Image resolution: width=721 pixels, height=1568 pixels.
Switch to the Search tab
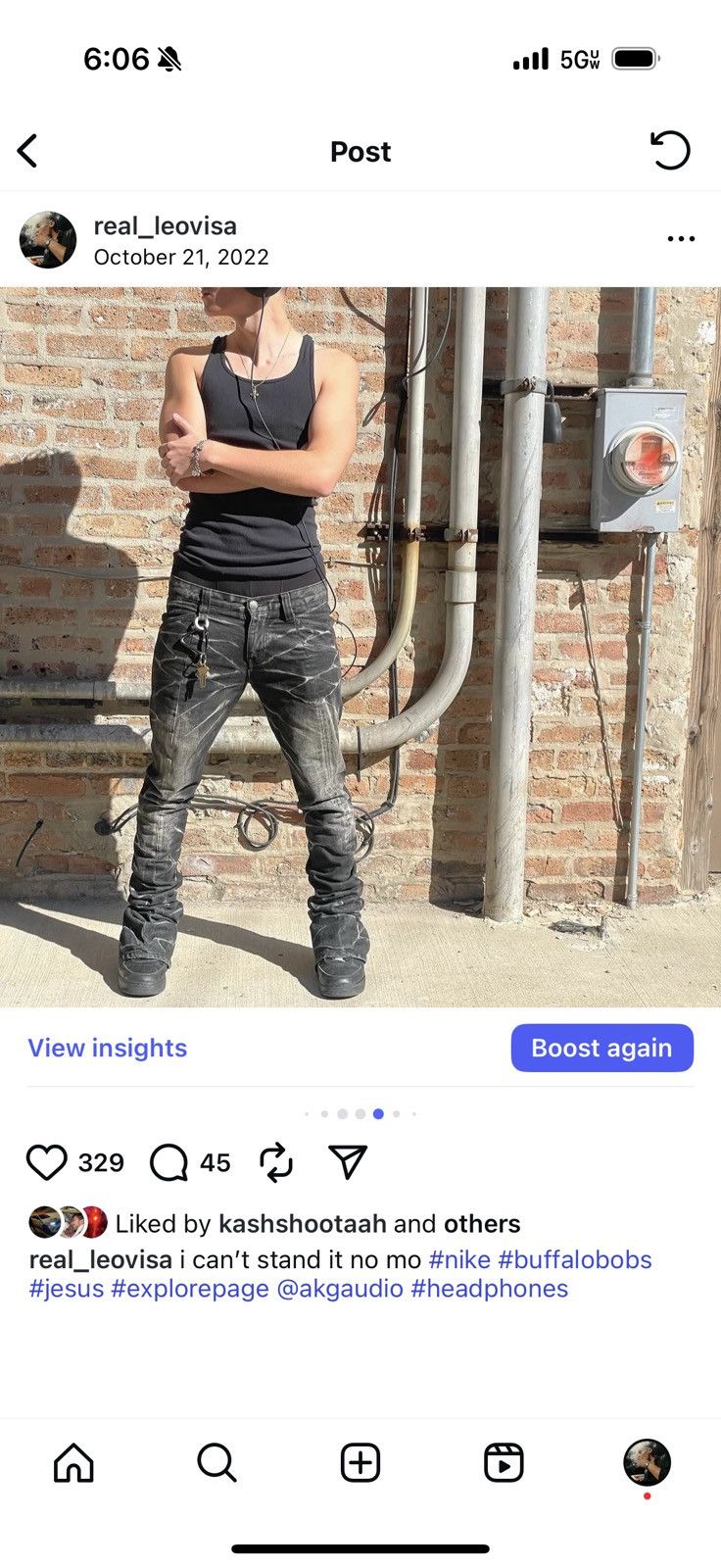(216, 1463)
